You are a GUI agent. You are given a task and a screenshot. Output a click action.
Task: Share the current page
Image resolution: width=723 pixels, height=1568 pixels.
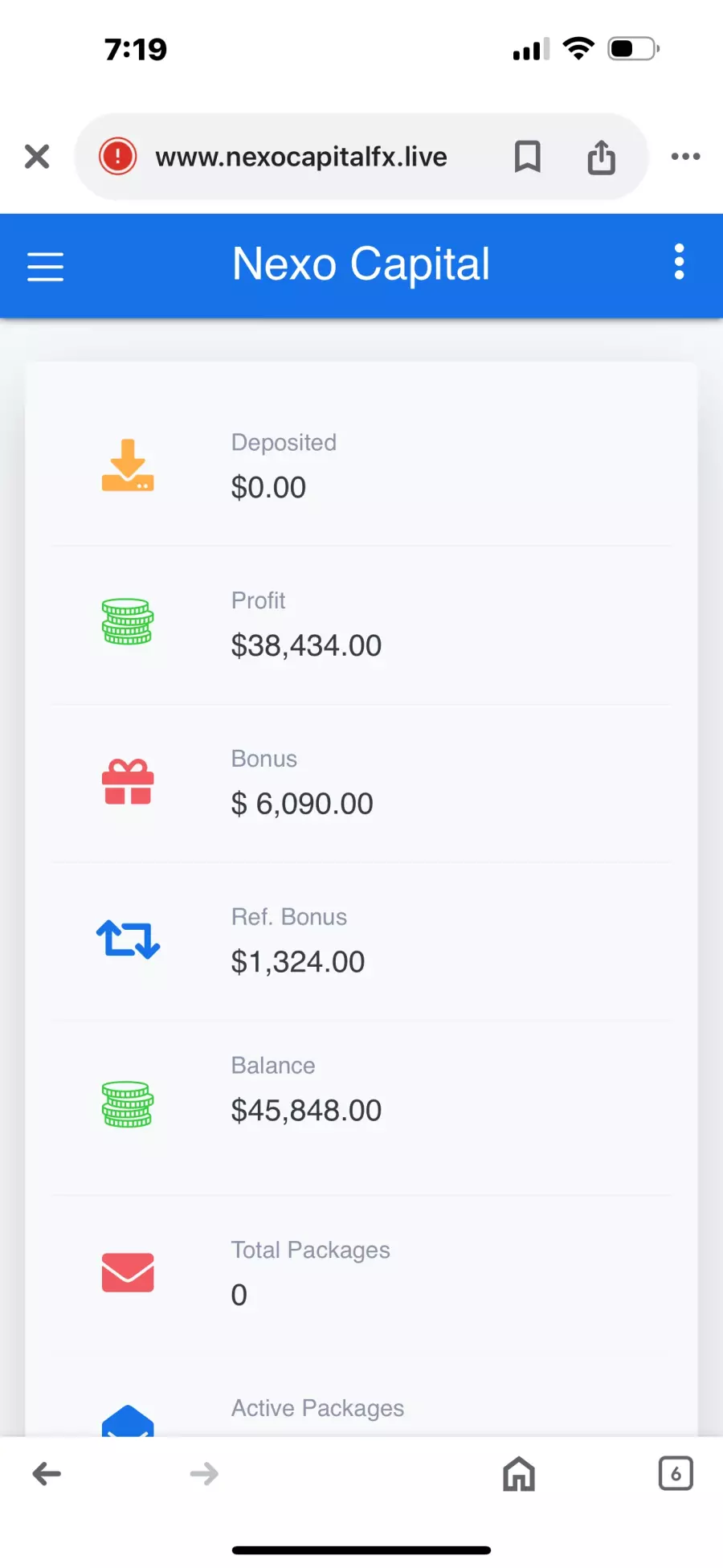tap(601, 156)
